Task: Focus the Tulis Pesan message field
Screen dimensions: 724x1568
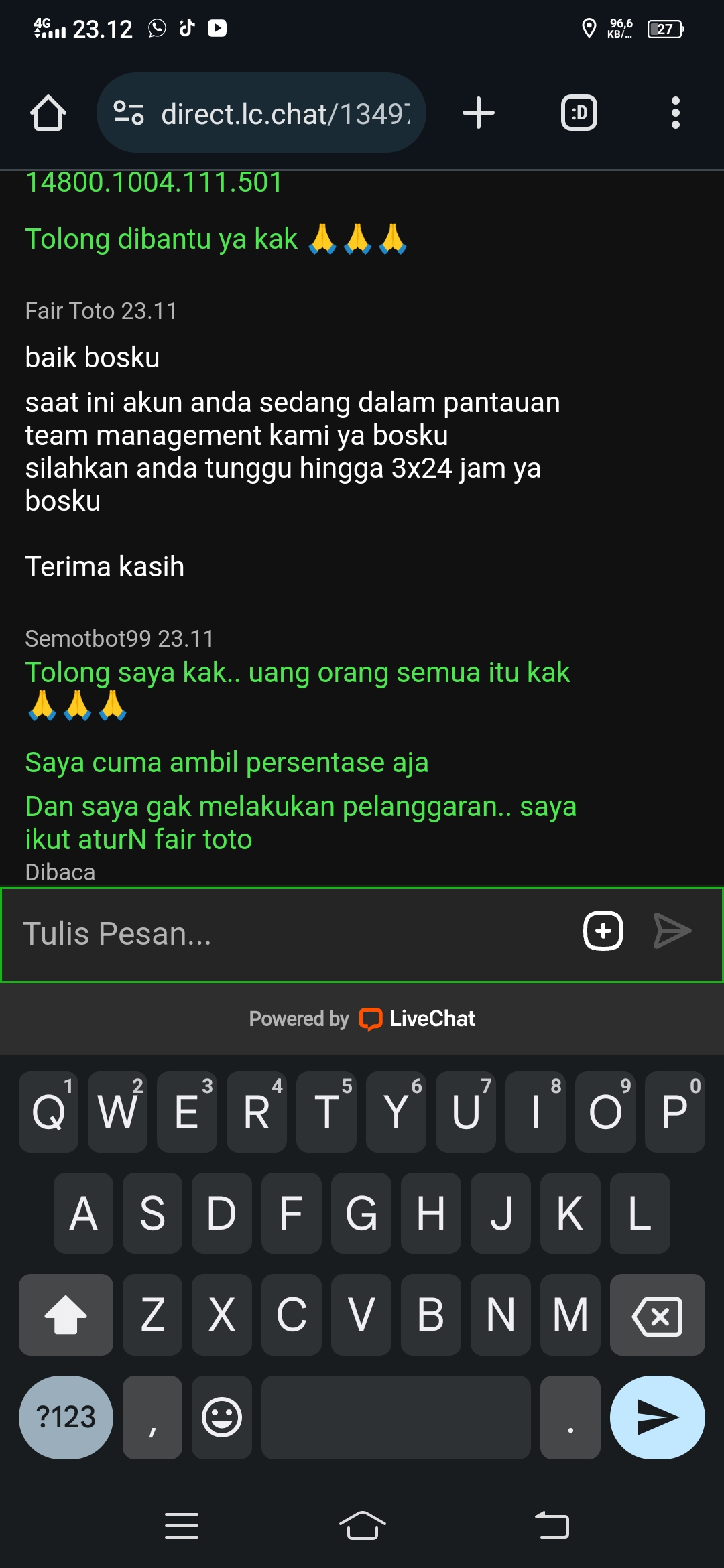Action: pyautogui.click(x=288, y=933)
